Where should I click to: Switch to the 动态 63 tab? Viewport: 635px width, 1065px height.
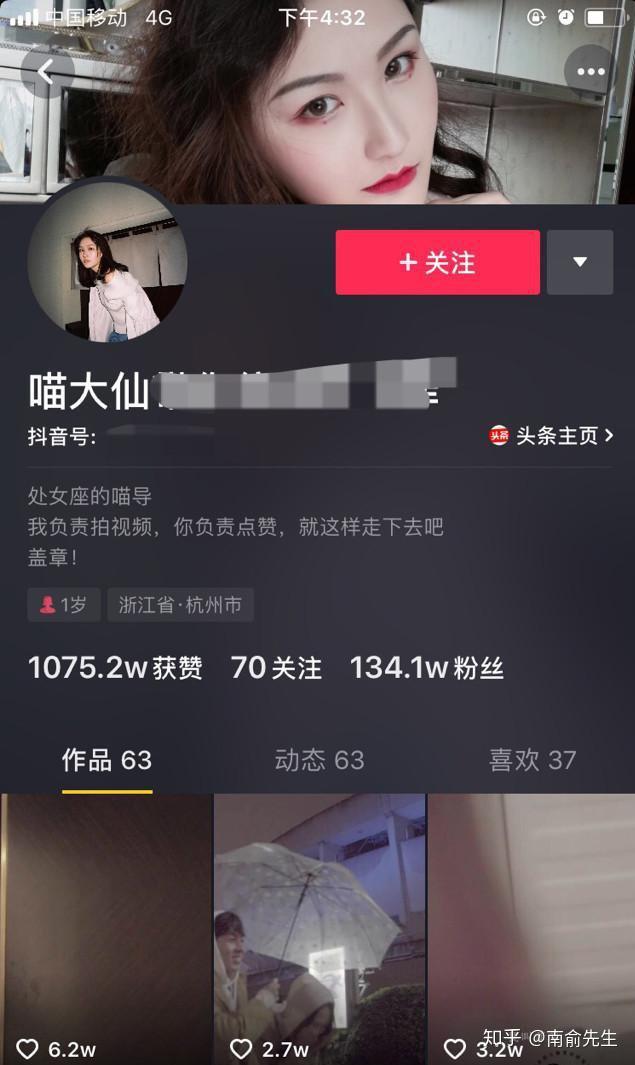tap(319, 760)
